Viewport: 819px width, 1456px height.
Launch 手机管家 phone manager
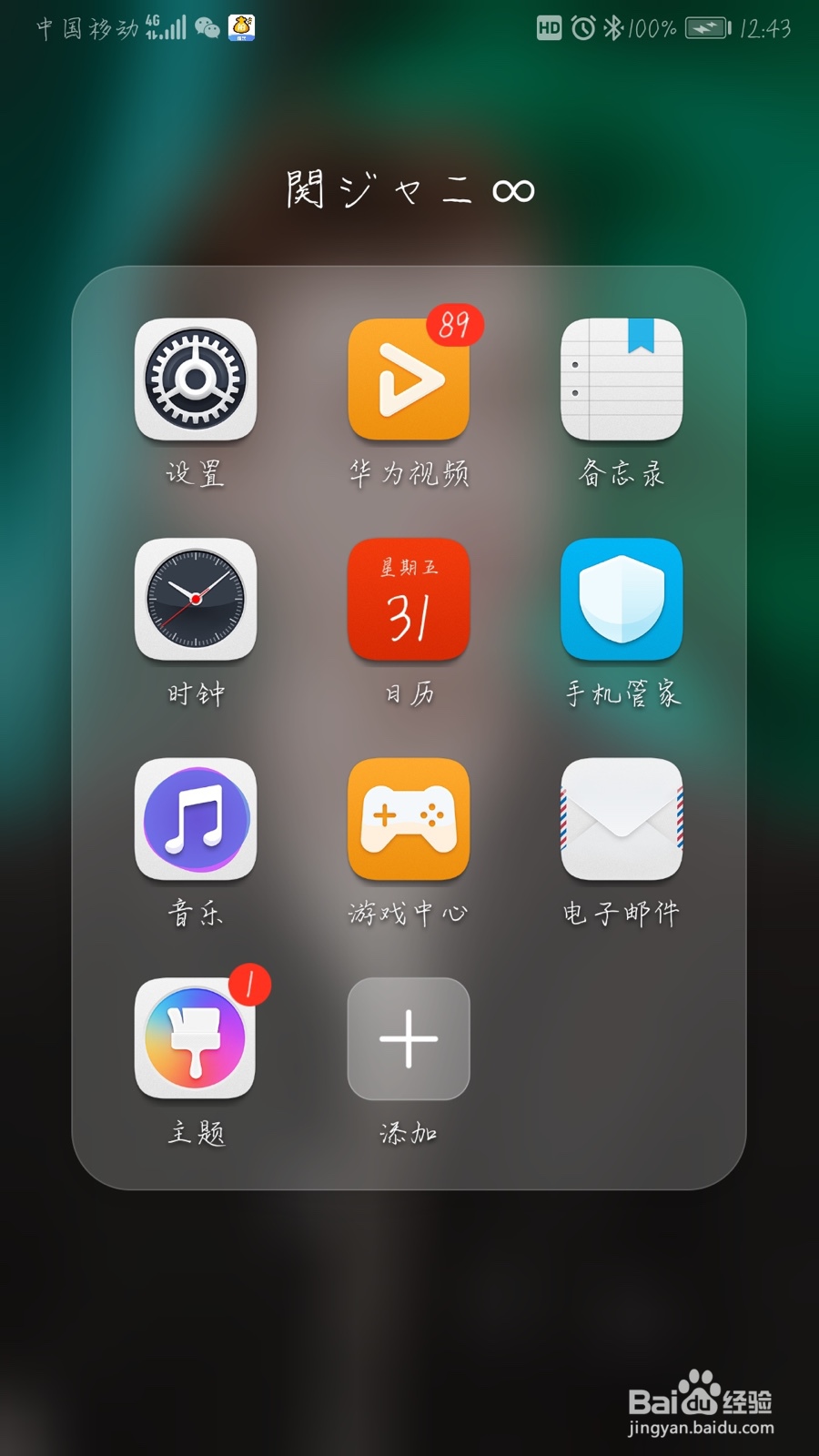620,602
